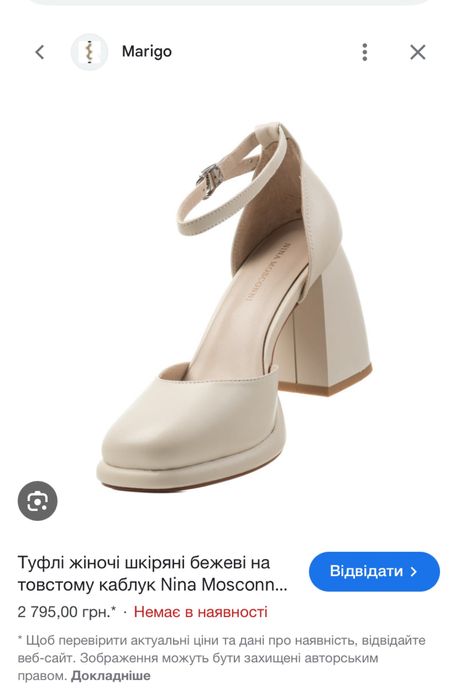Open the Докладніше link
Image resolution: width=458 pixels, height=699 pixels.
111,676
